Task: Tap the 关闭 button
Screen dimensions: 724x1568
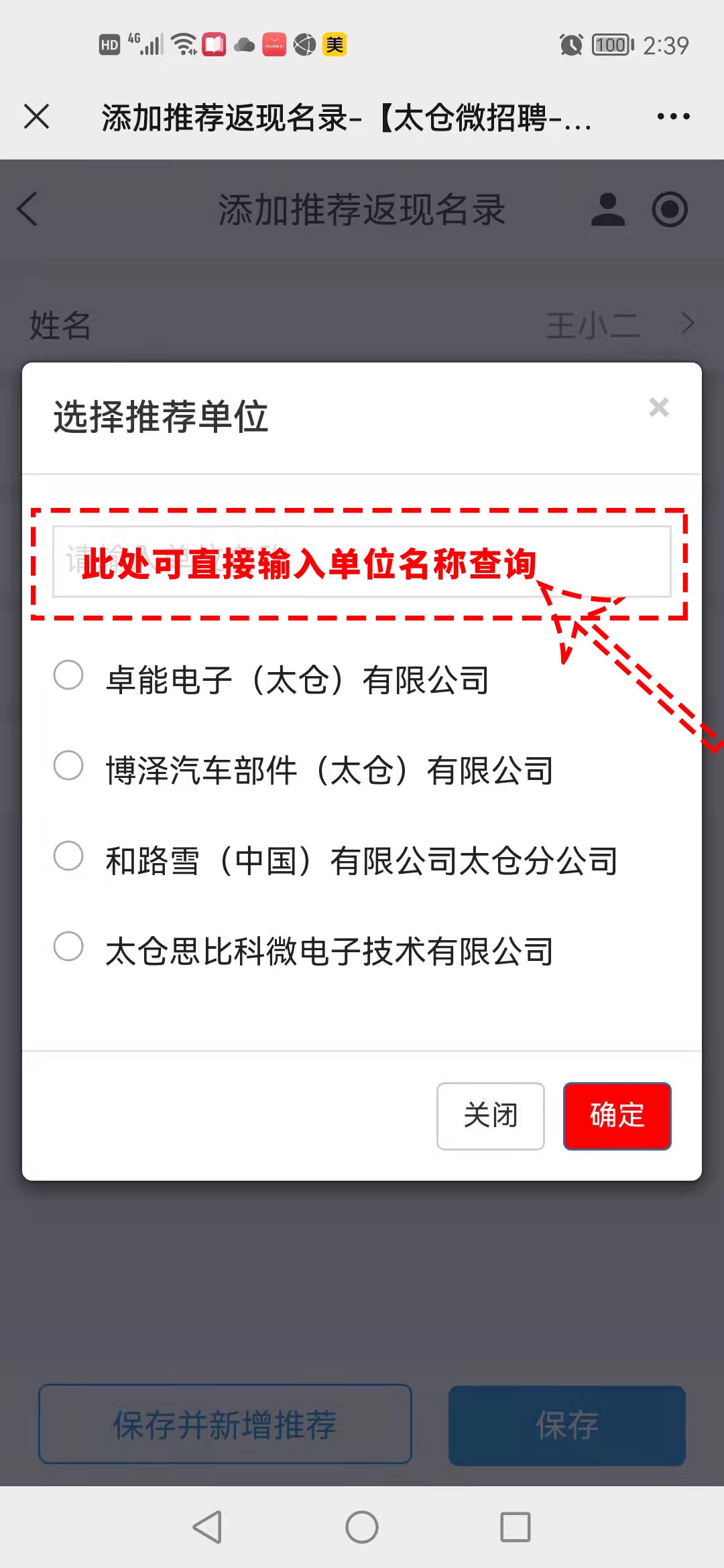Action: 491,1116
